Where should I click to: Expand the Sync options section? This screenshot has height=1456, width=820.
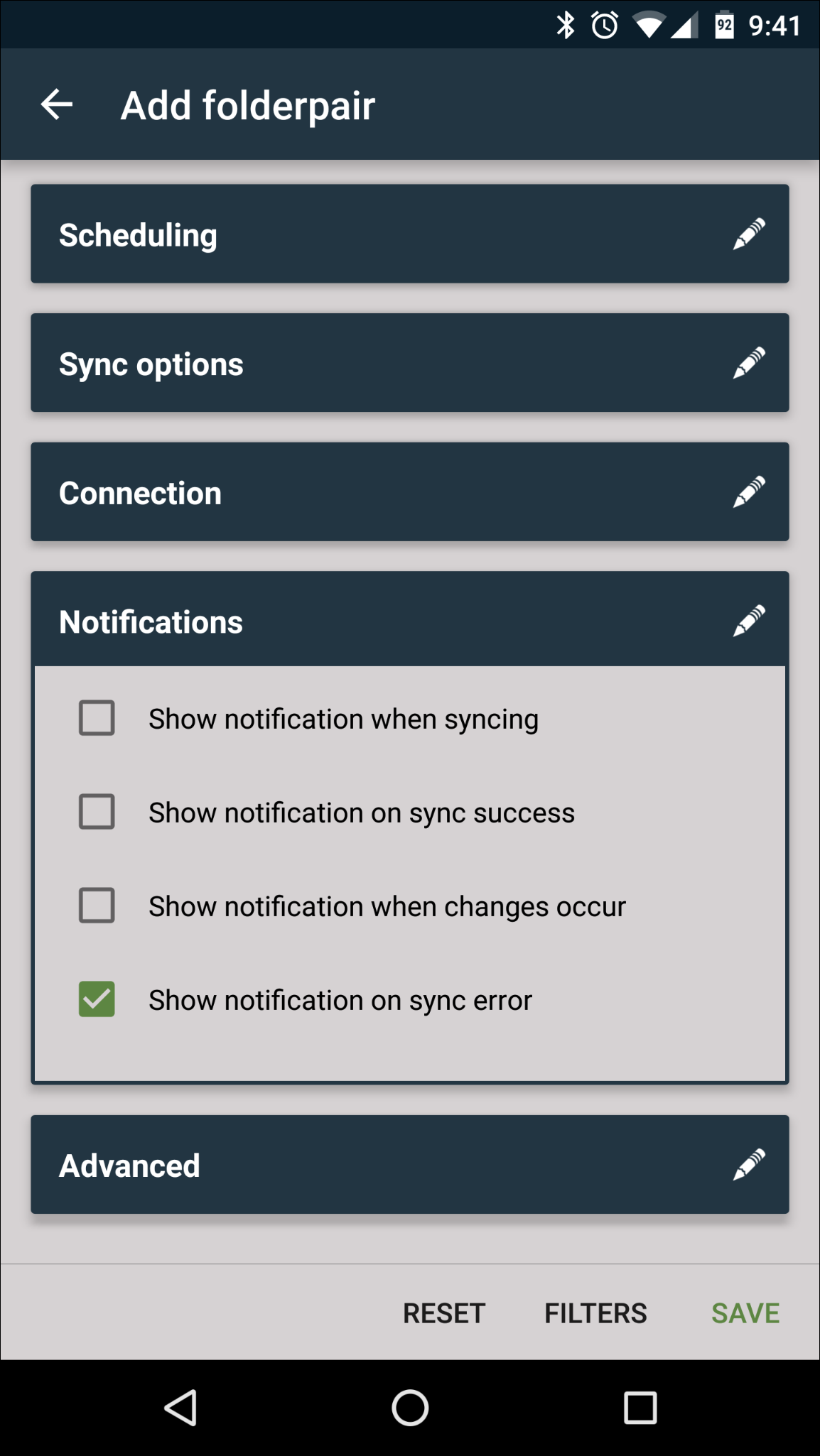point(409,364)
